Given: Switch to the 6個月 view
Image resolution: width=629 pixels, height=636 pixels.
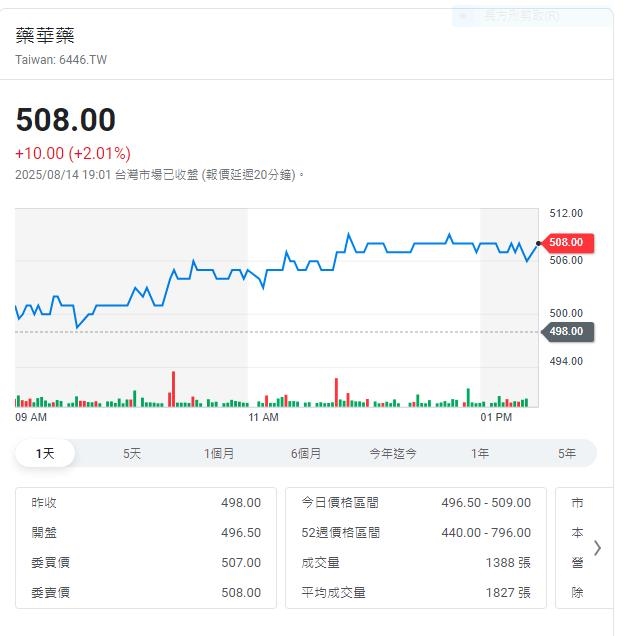Looking at the screenshot, I should click(306, 453).
